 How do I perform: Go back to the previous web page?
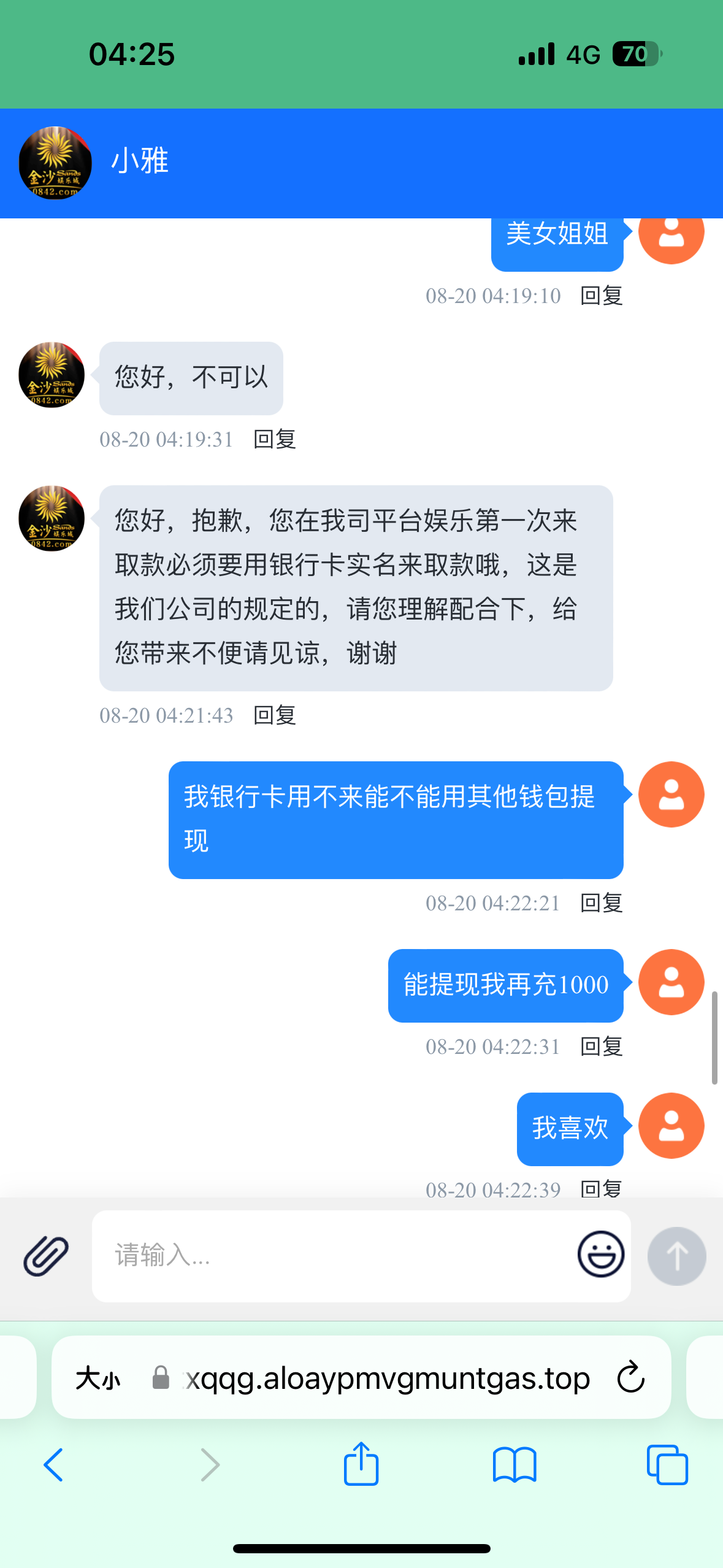click(53, 1465)
